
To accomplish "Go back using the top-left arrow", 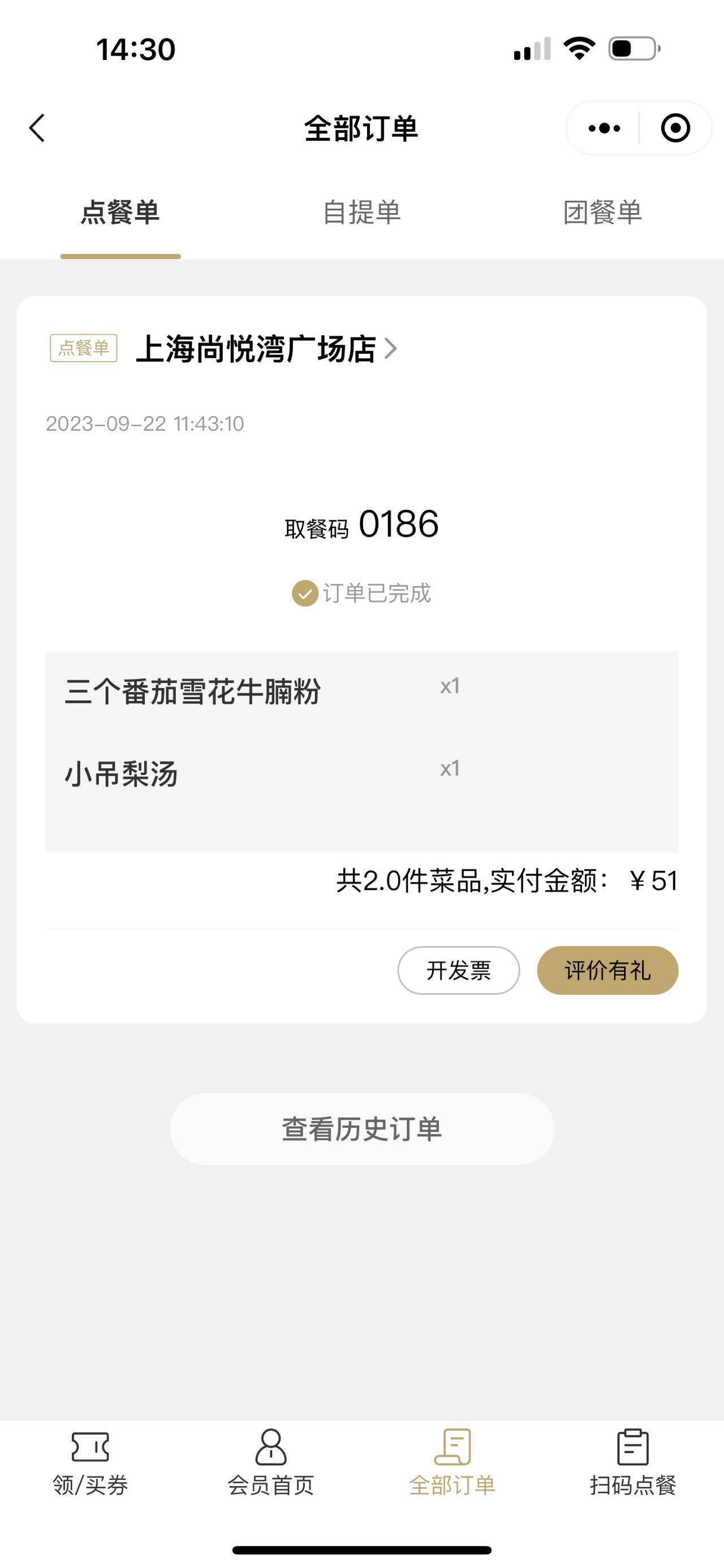I will (x=37, y=128).
